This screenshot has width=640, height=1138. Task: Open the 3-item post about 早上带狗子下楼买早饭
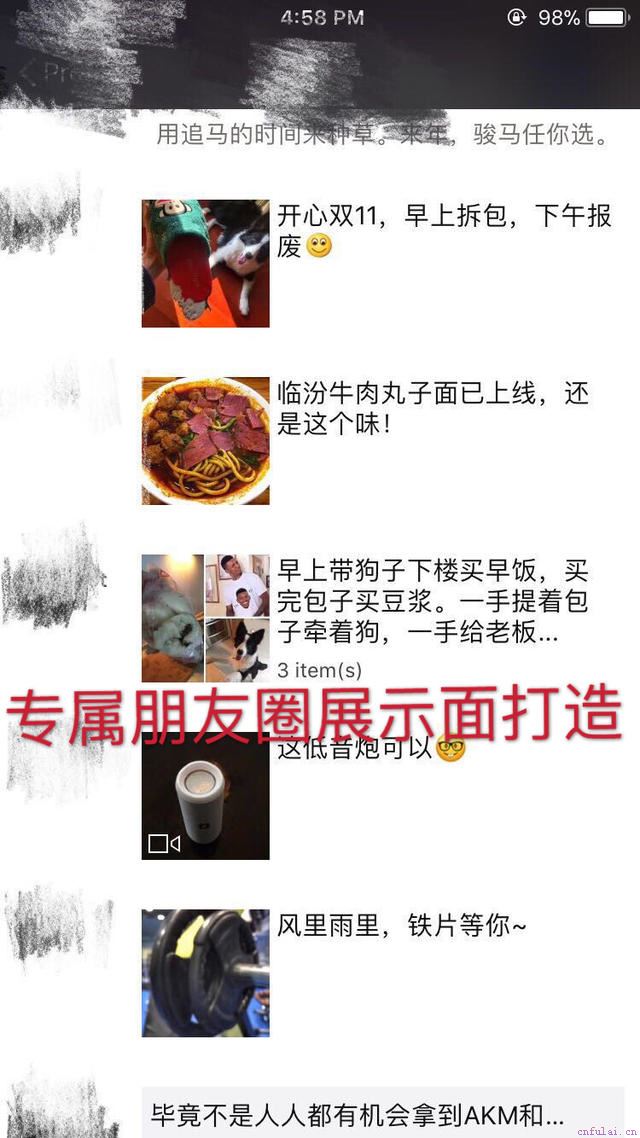click(x=205, y=617)
